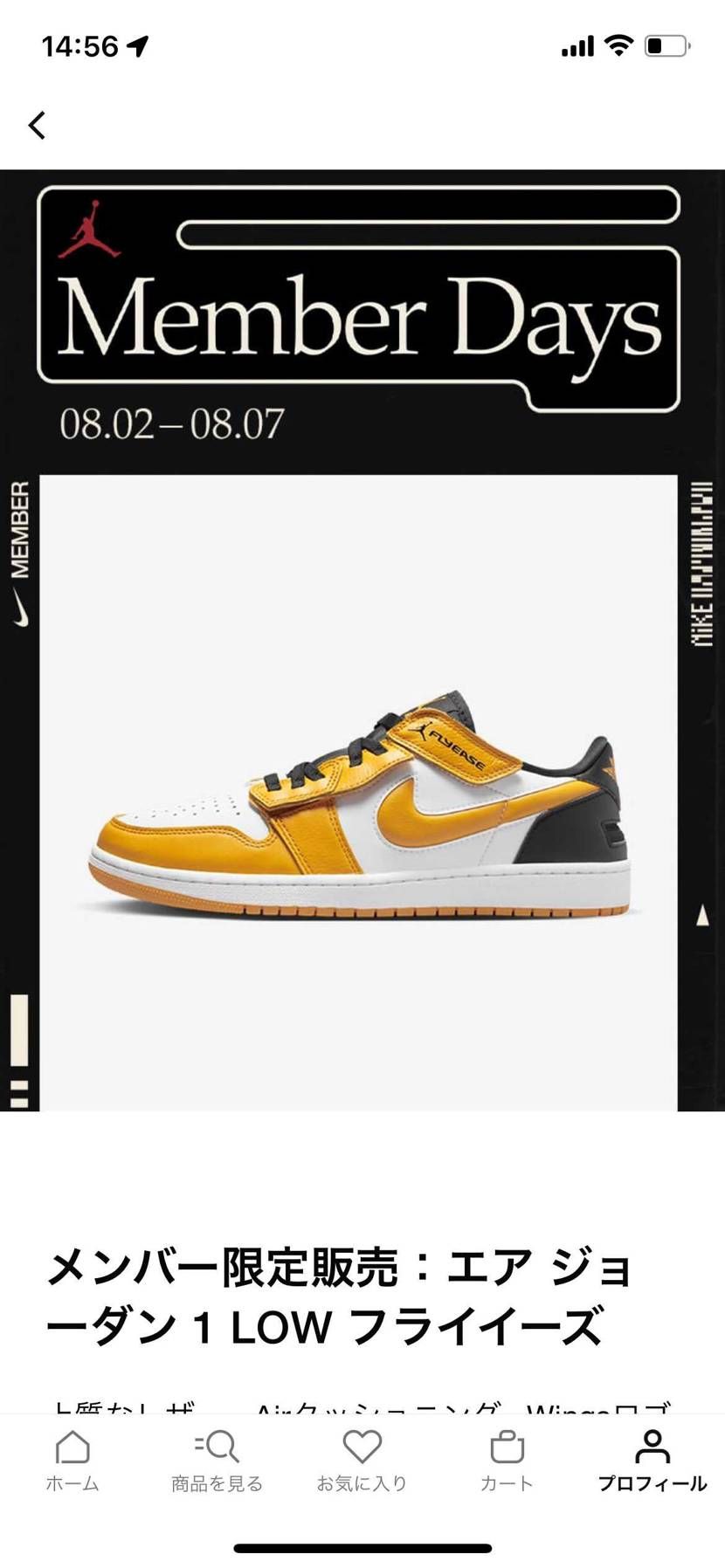Switch to the ホーム tab
725x1568 pixels.
pos(72,1461)
